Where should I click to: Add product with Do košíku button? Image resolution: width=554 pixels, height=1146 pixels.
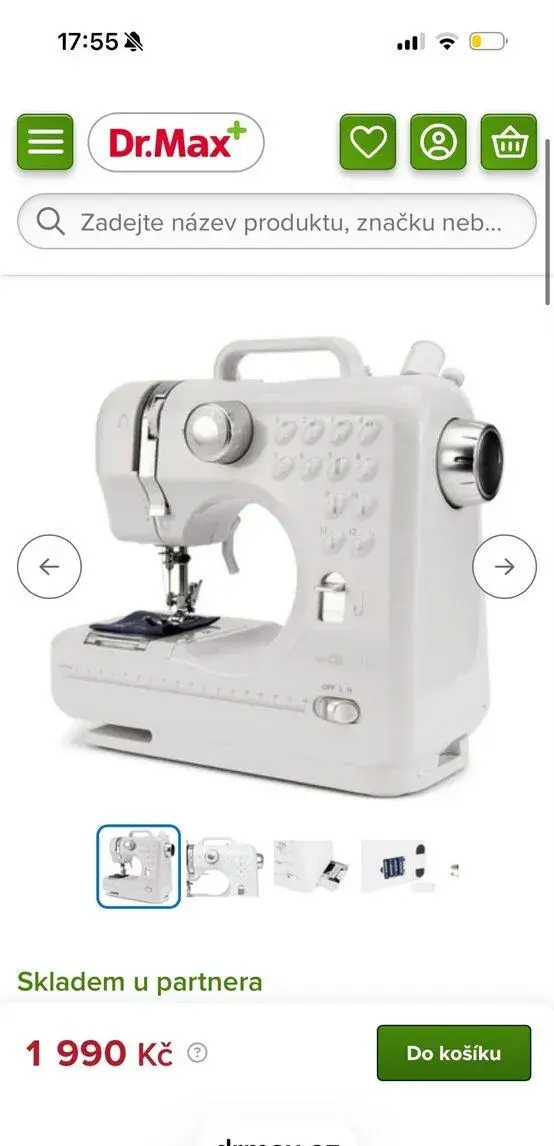(x=454, y=1052)
